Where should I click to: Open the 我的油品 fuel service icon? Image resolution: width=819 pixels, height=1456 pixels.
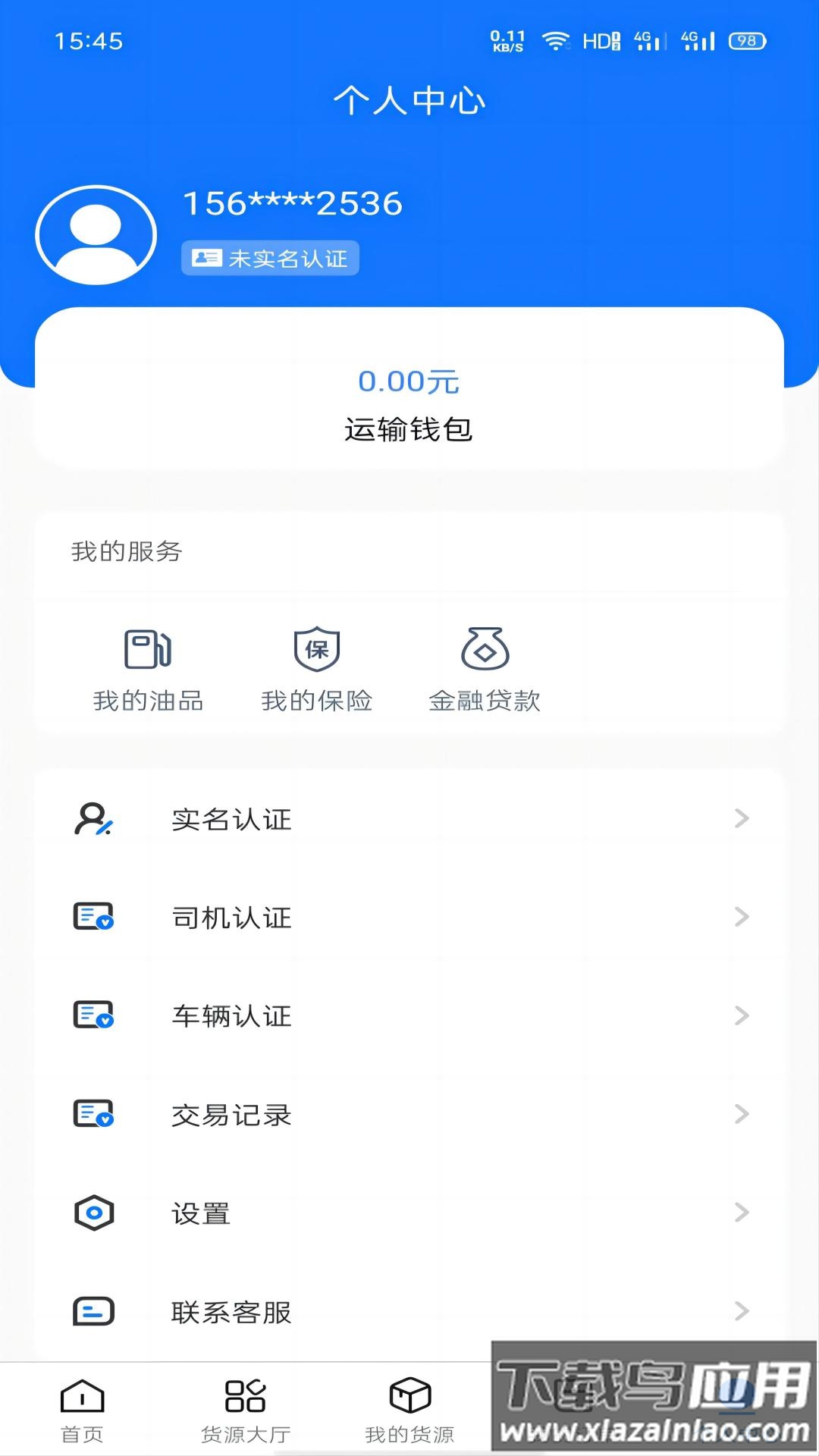pyautogui.click(x=149, y=651)
